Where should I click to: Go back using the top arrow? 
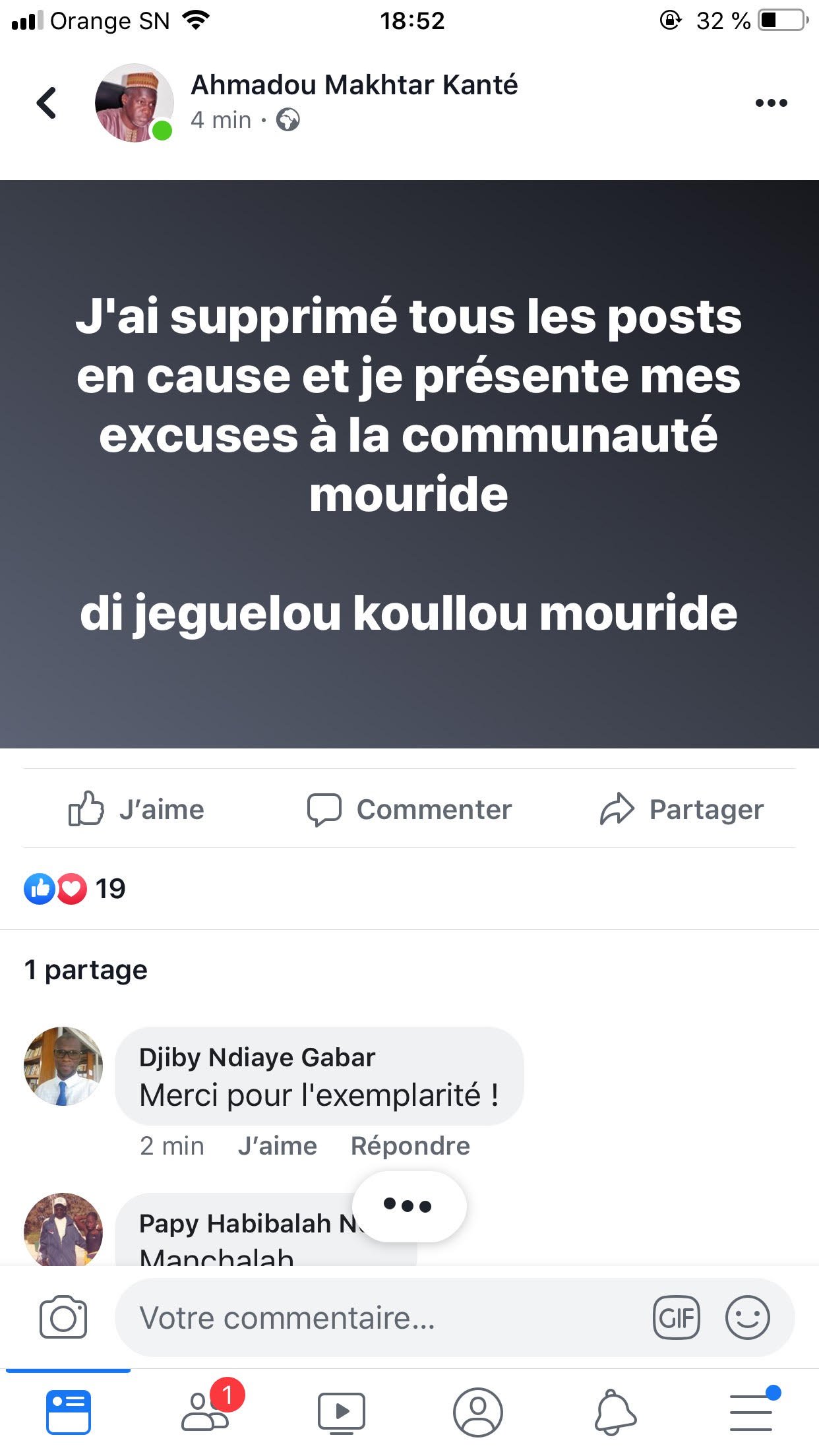tap(46, 103)
